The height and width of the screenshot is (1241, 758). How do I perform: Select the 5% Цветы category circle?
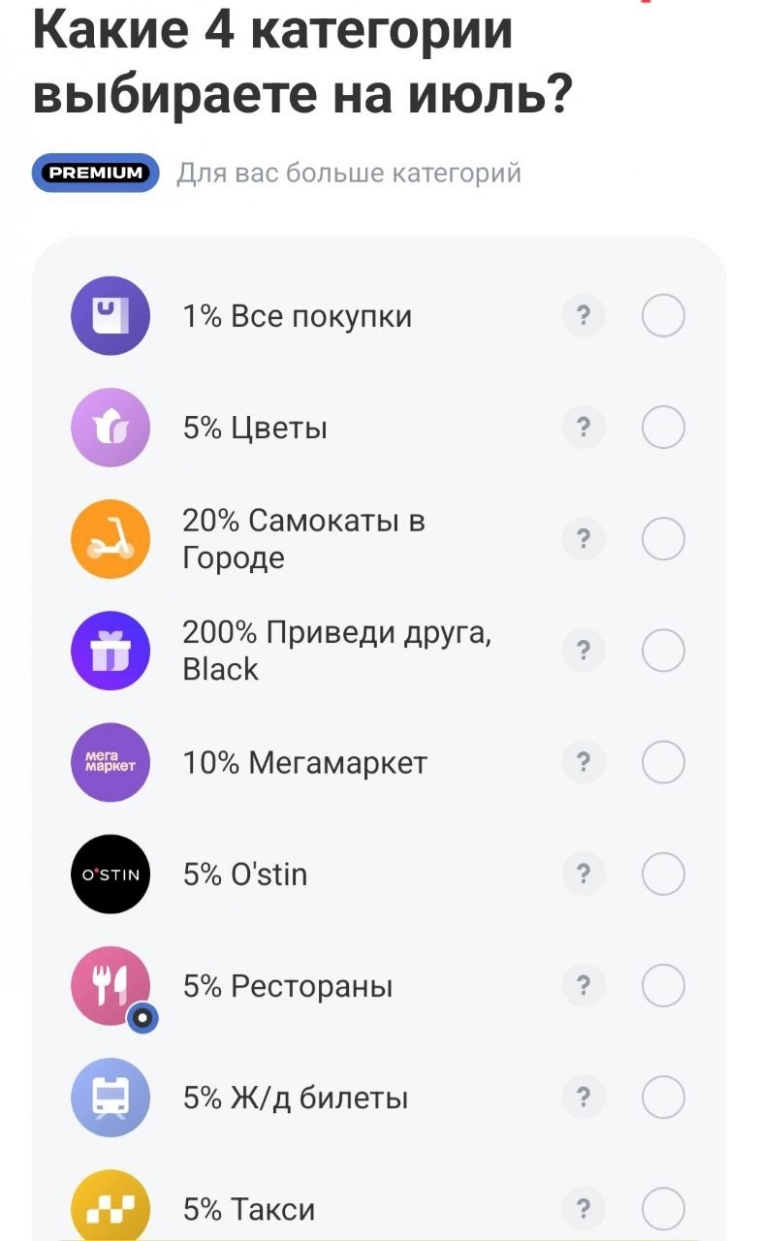pos(664,427)
